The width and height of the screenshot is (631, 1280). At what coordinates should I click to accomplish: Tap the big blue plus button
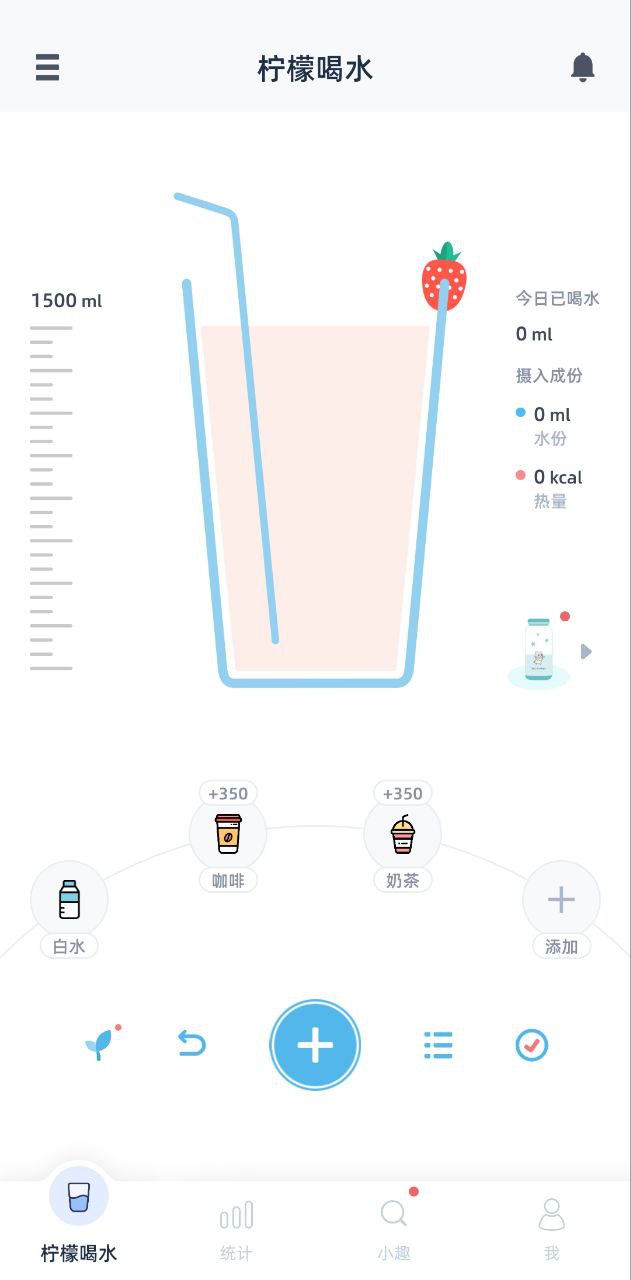click(315, 1045)
